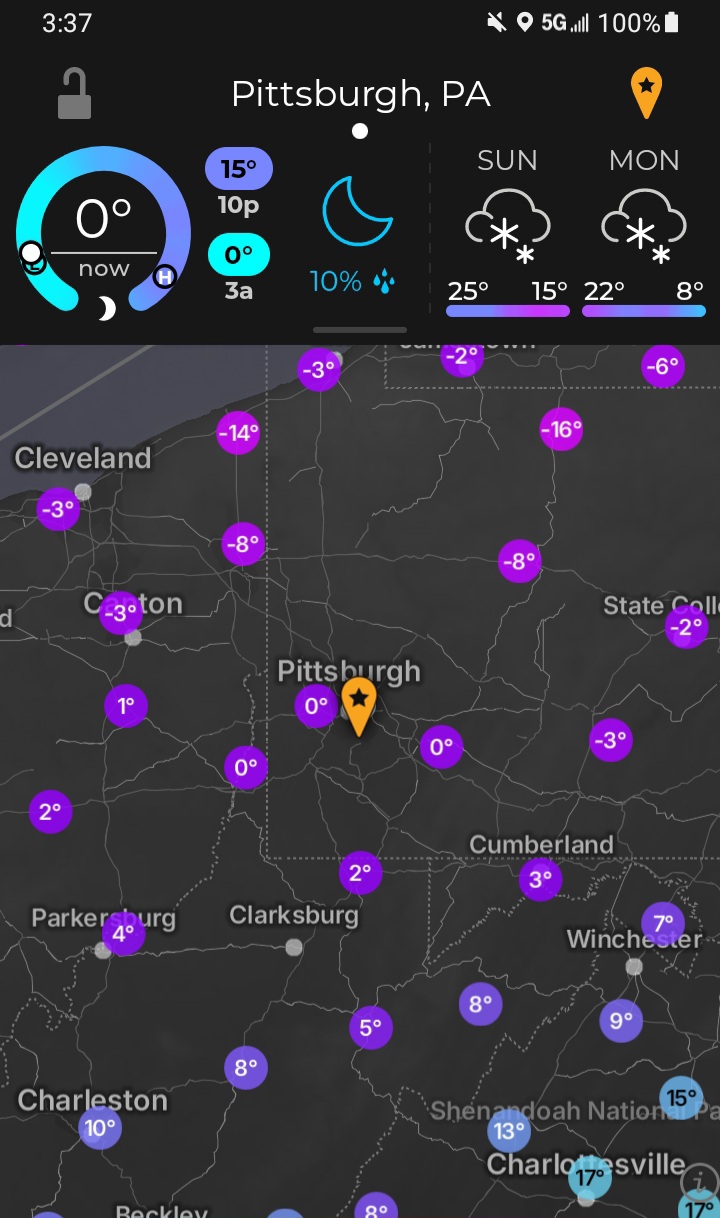Tap the 13° temperature marker
720x1218 pixels.
click(508, 1131)
